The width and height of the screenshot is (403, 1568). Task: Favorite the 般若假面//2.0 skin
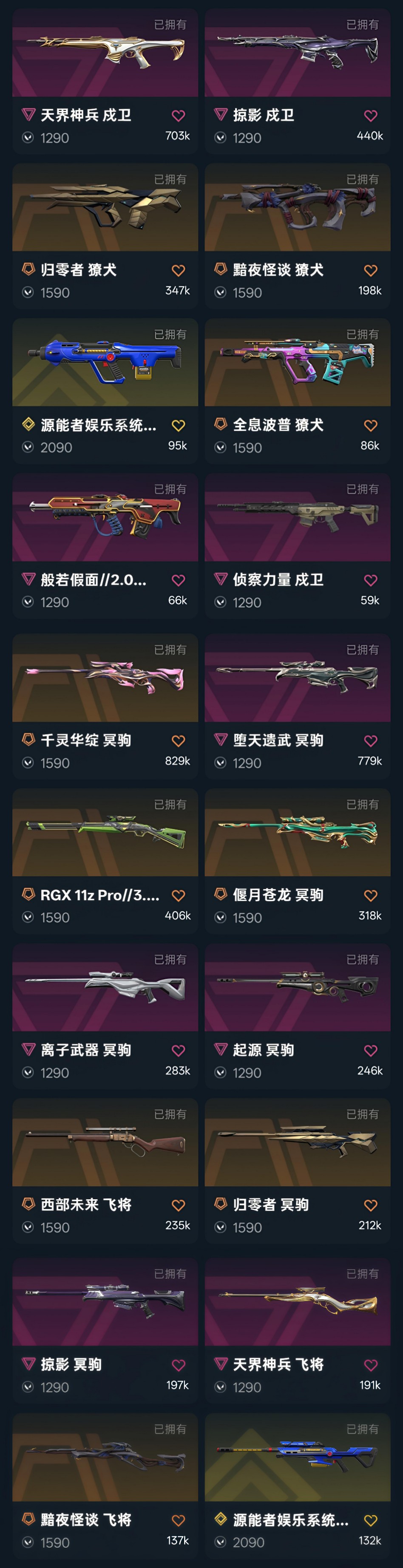tap(178, 580)
